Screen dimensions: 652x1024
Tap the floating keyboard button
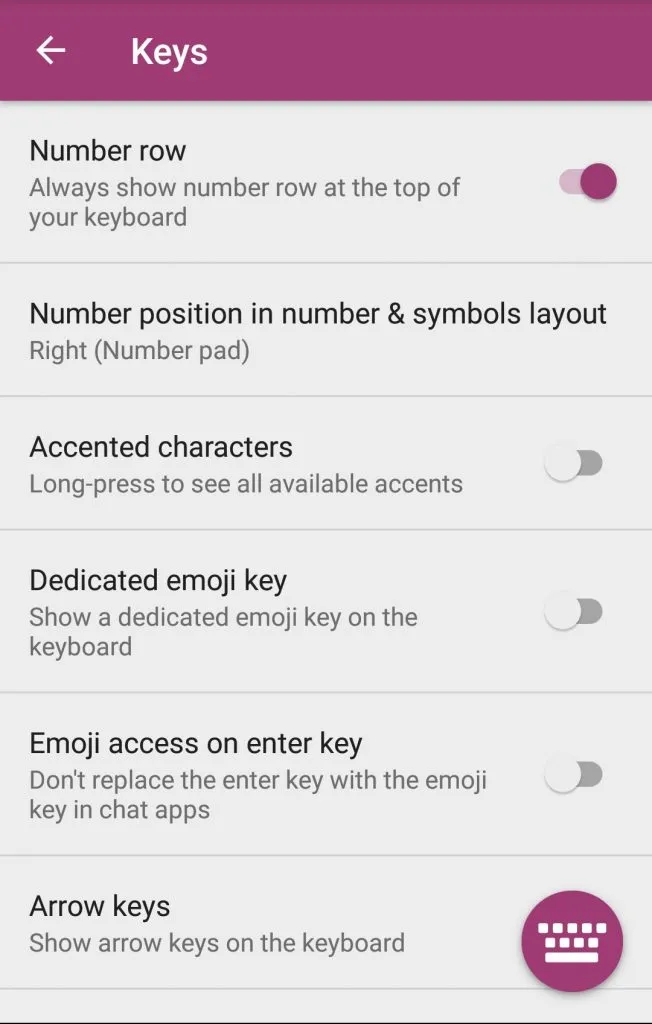click(x=572, y=941)
